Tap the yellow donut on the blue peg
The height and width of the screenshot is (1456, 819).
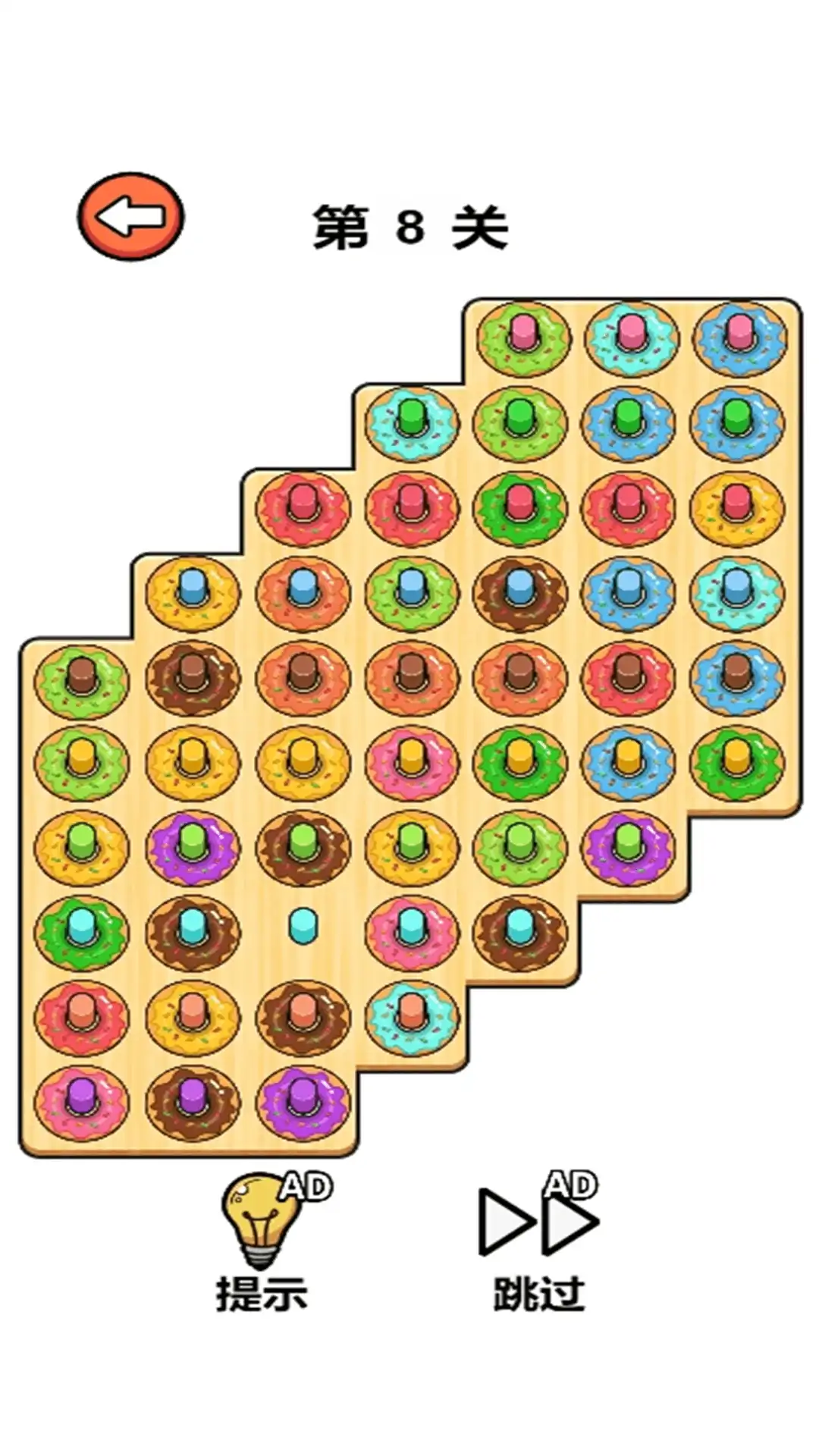(193, 593)
